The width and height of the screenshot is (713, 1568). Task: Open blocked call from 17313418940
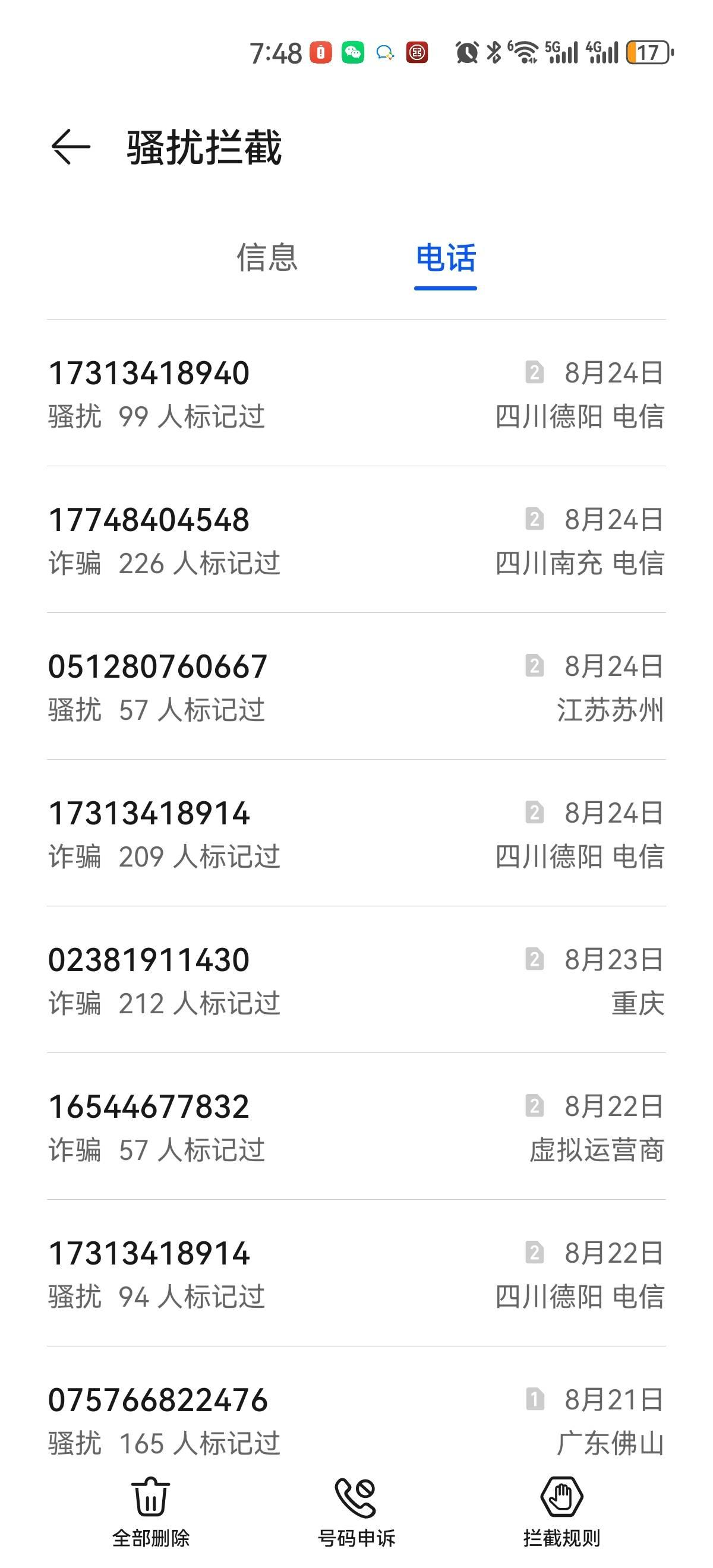(355, 394)
